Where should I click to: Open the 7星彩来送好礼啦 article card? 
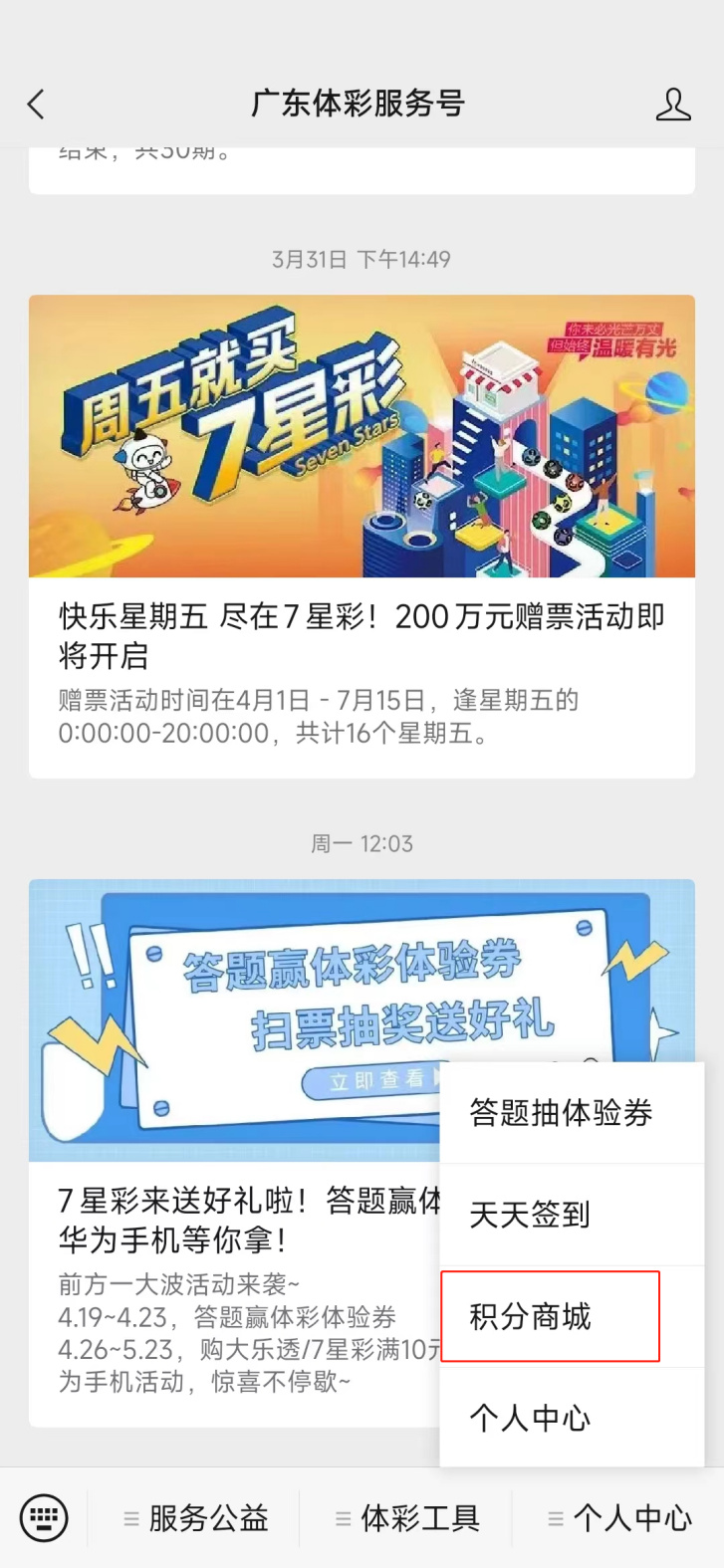(234, 1153)
